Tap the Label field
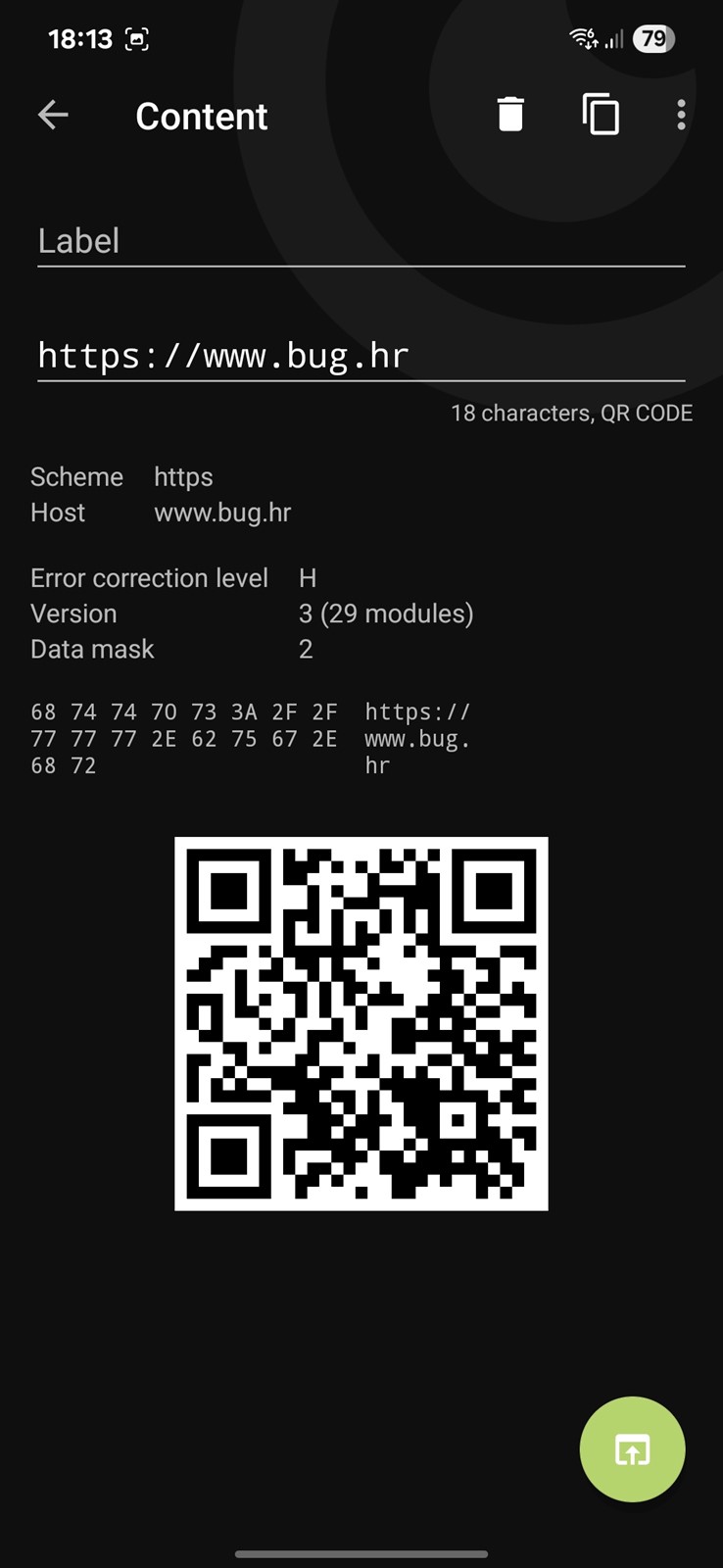723x1568 pixels. pos(361,241)
